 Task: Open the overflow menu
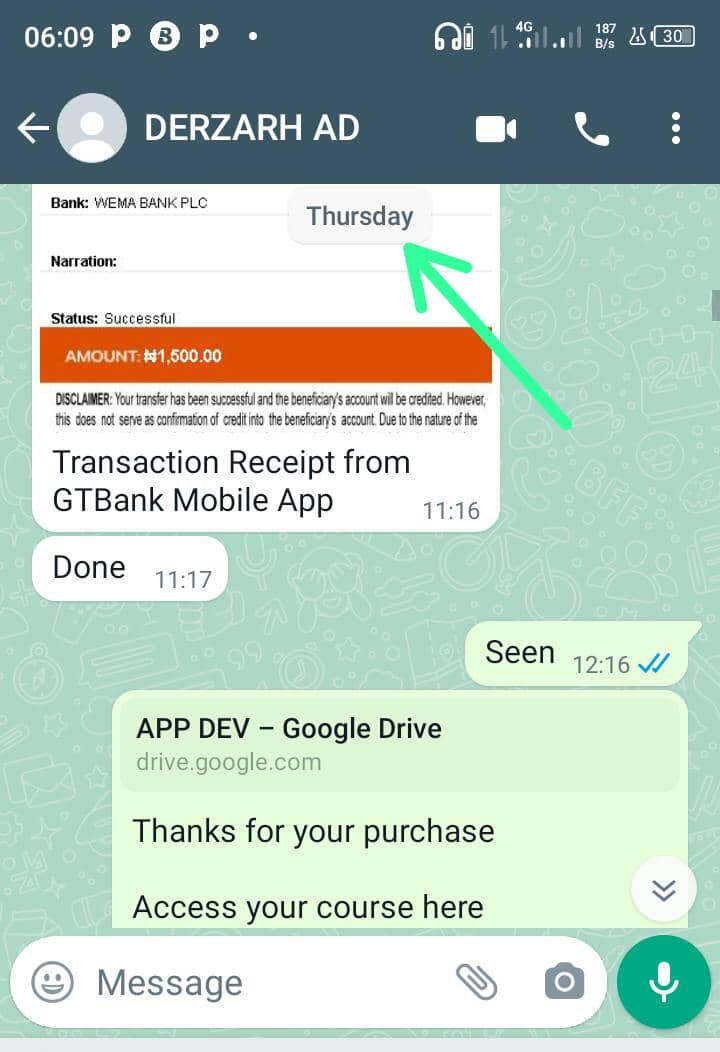[676, 128]
